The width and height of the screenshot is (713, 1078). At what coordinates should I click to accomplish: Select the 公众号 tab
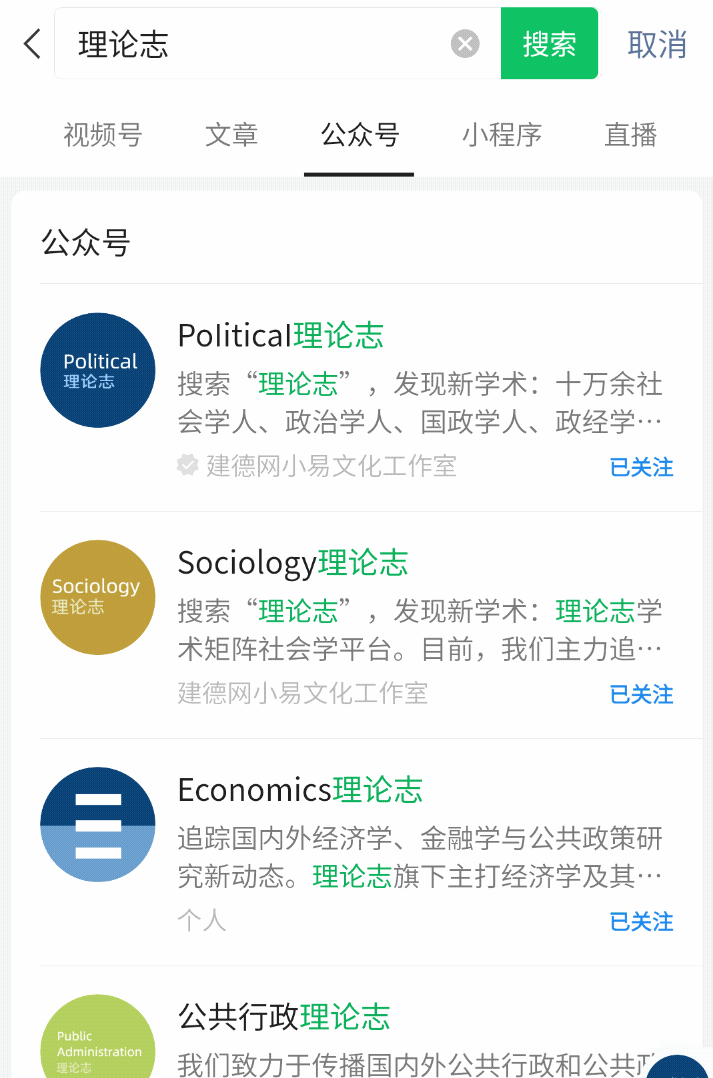pos(359,135)
